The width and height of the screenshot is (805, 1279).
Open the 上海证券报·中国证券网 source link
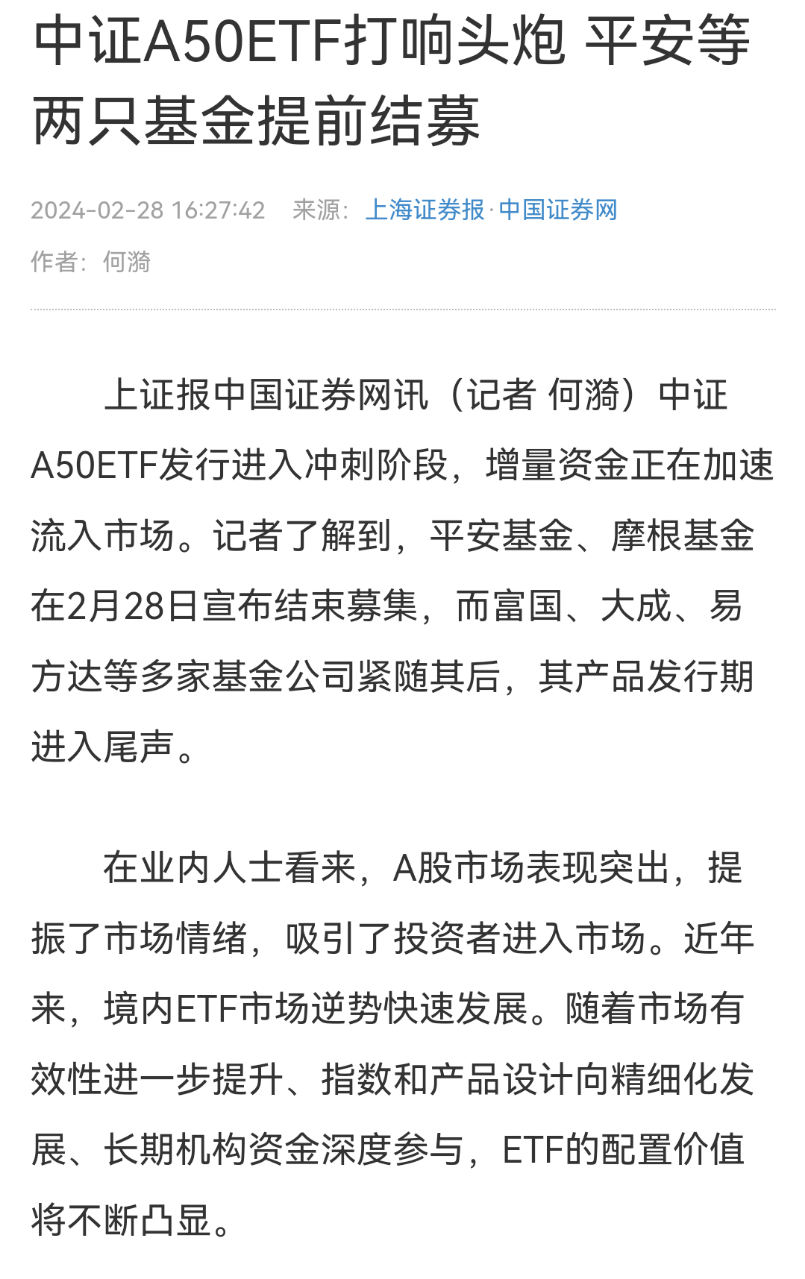[x=491, y=210]
